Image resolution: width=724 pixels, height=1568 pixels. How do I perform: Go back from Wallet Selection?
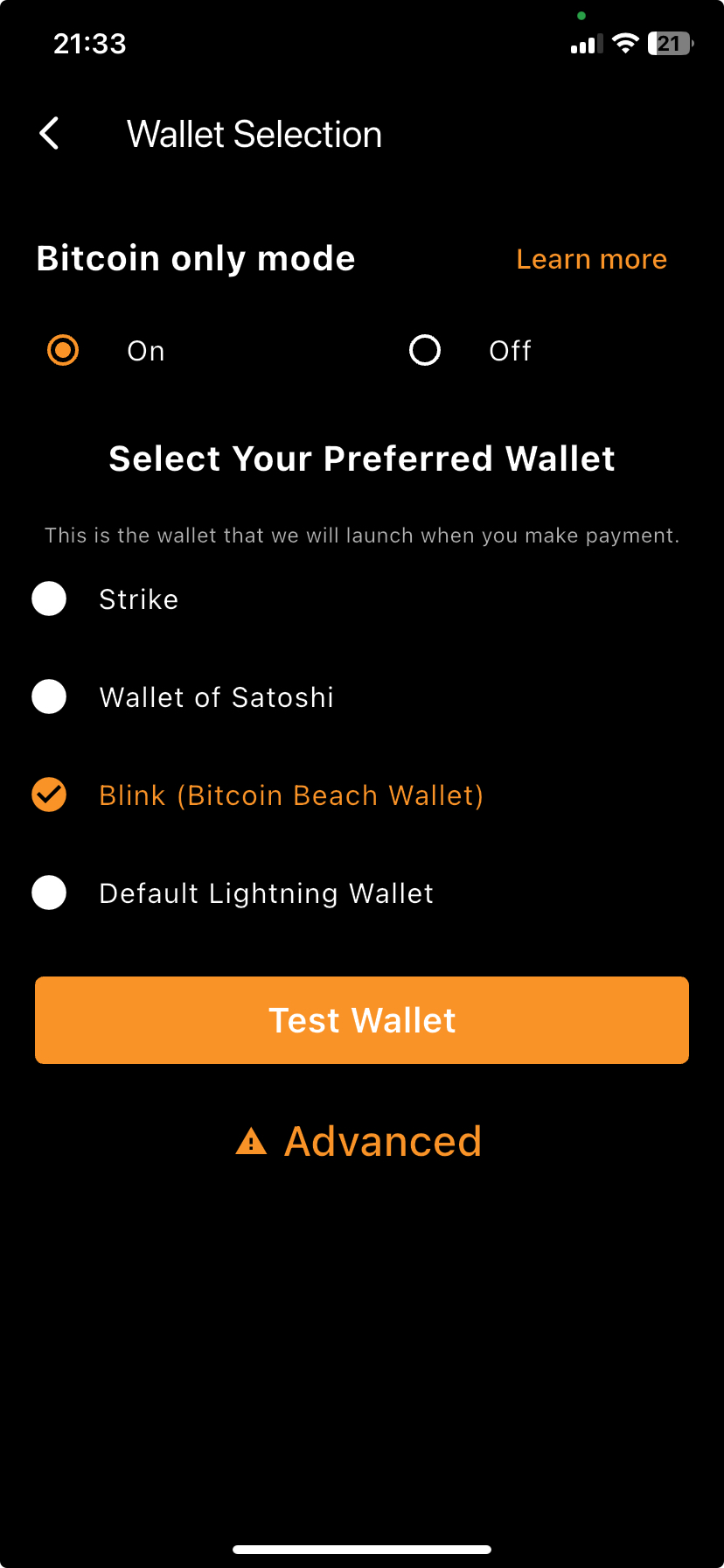[50, 134]
